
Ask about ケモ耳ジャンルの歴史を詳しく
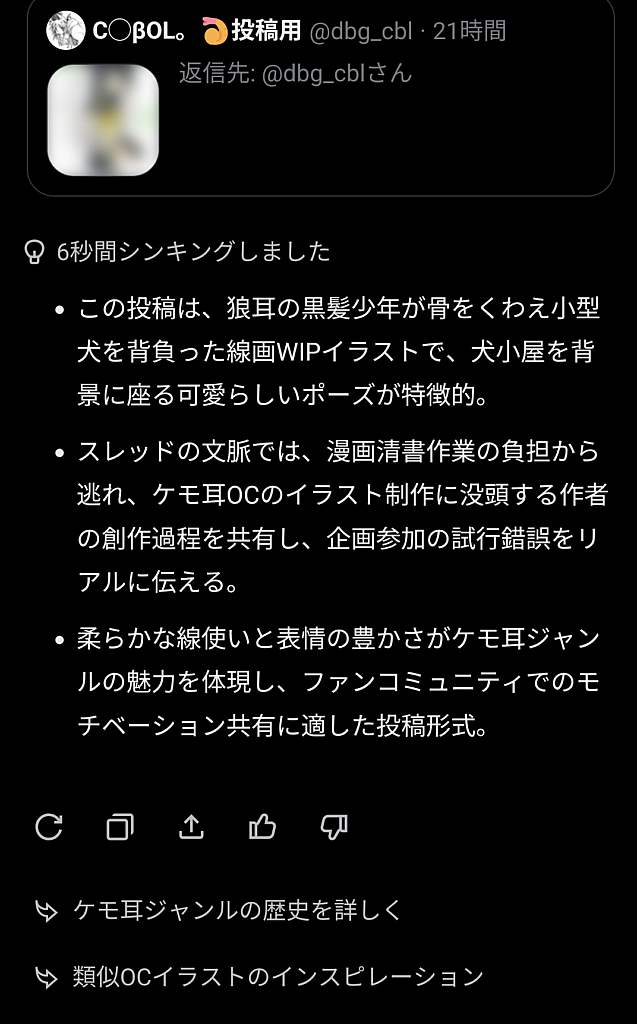(237, 910)
